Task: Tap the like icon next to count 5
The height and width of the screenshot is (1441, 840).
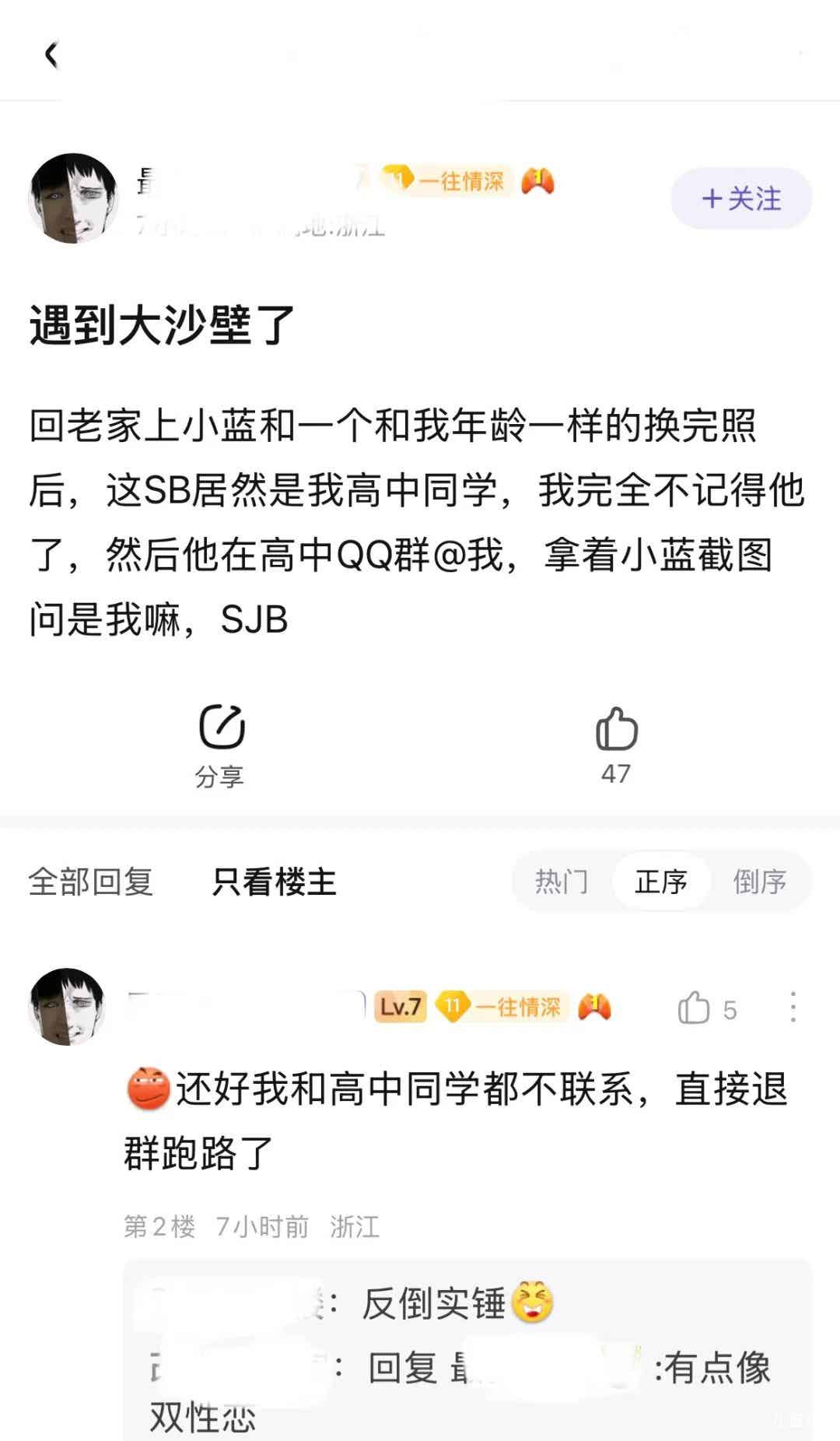Action: 695,1006
